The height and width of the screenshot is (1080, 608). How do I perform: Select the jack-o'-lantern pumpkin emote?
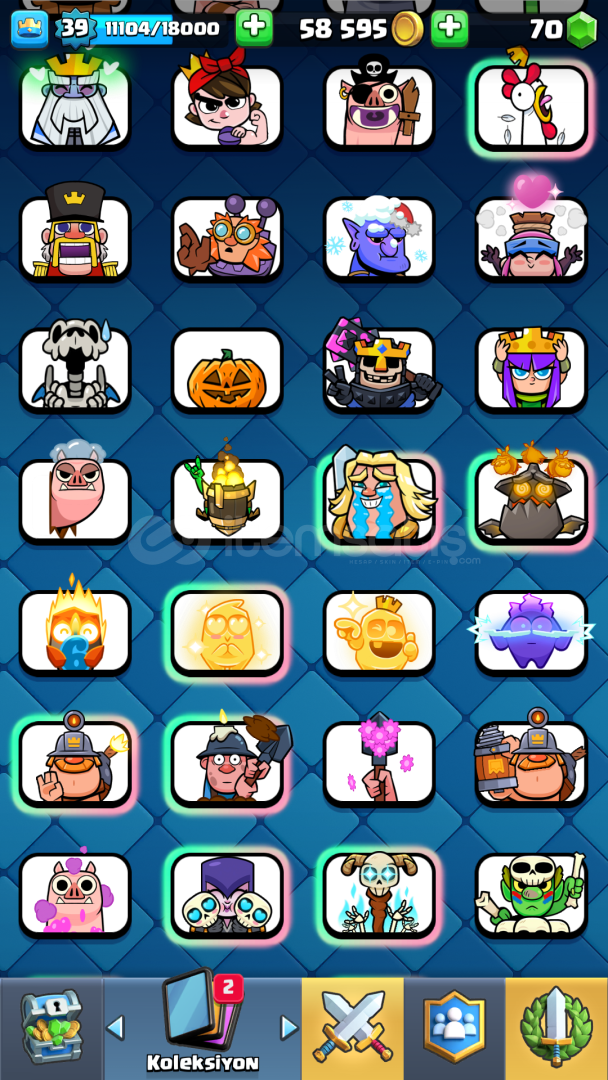(227, 371)
